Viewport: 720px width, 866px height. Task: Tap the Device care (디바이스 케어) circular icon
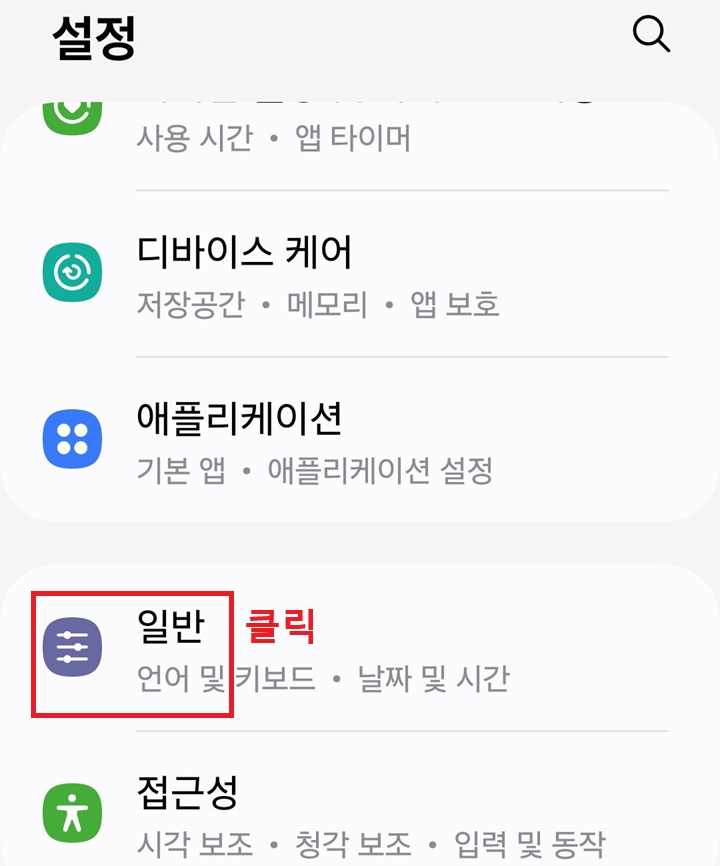click(x=70, y=269)
